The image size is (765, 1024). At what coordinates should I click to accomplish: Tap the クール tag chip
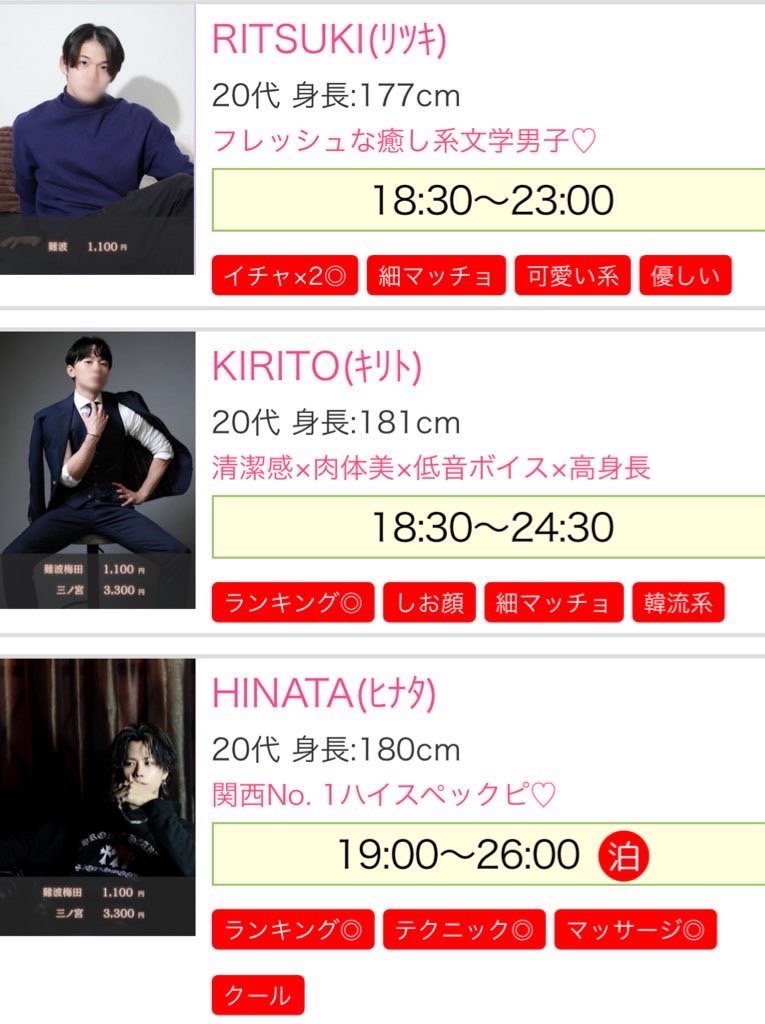[258, 995]
